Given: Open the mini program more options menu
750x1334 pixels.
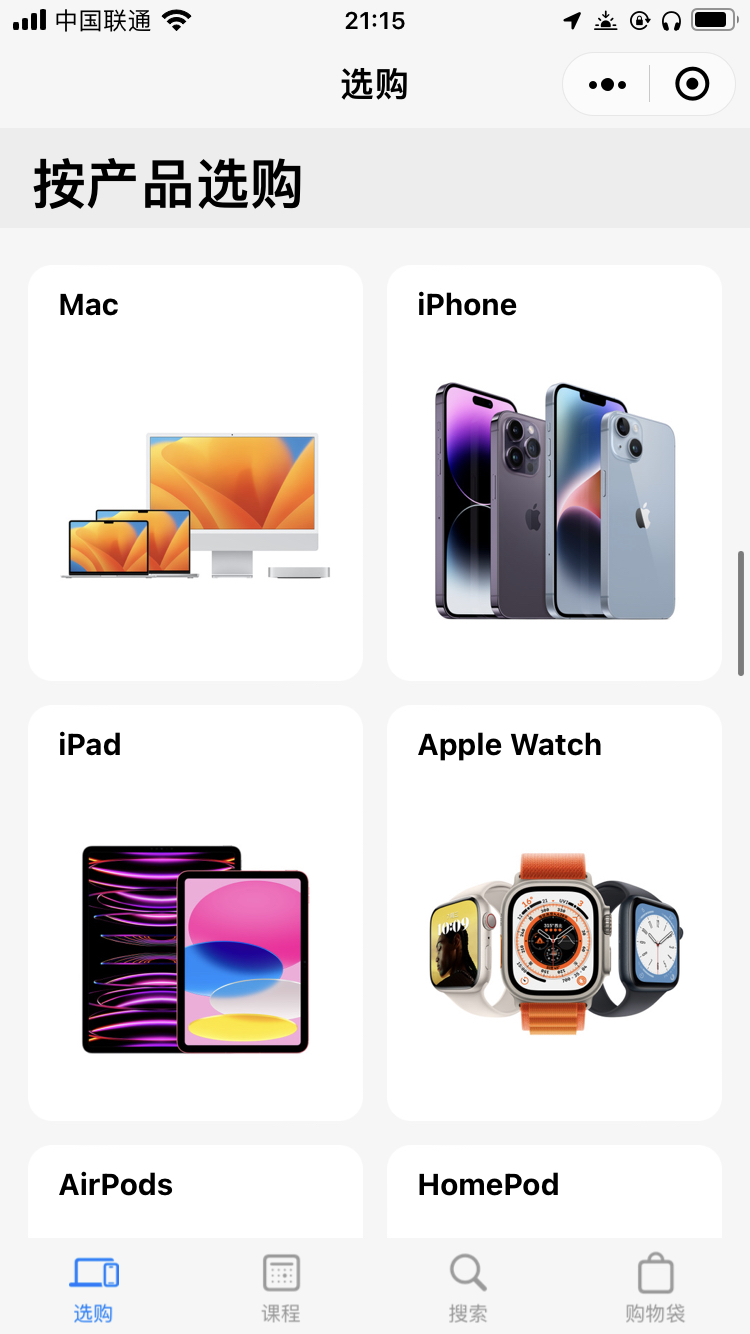Looking at the screenshot, I should point(607,85).
